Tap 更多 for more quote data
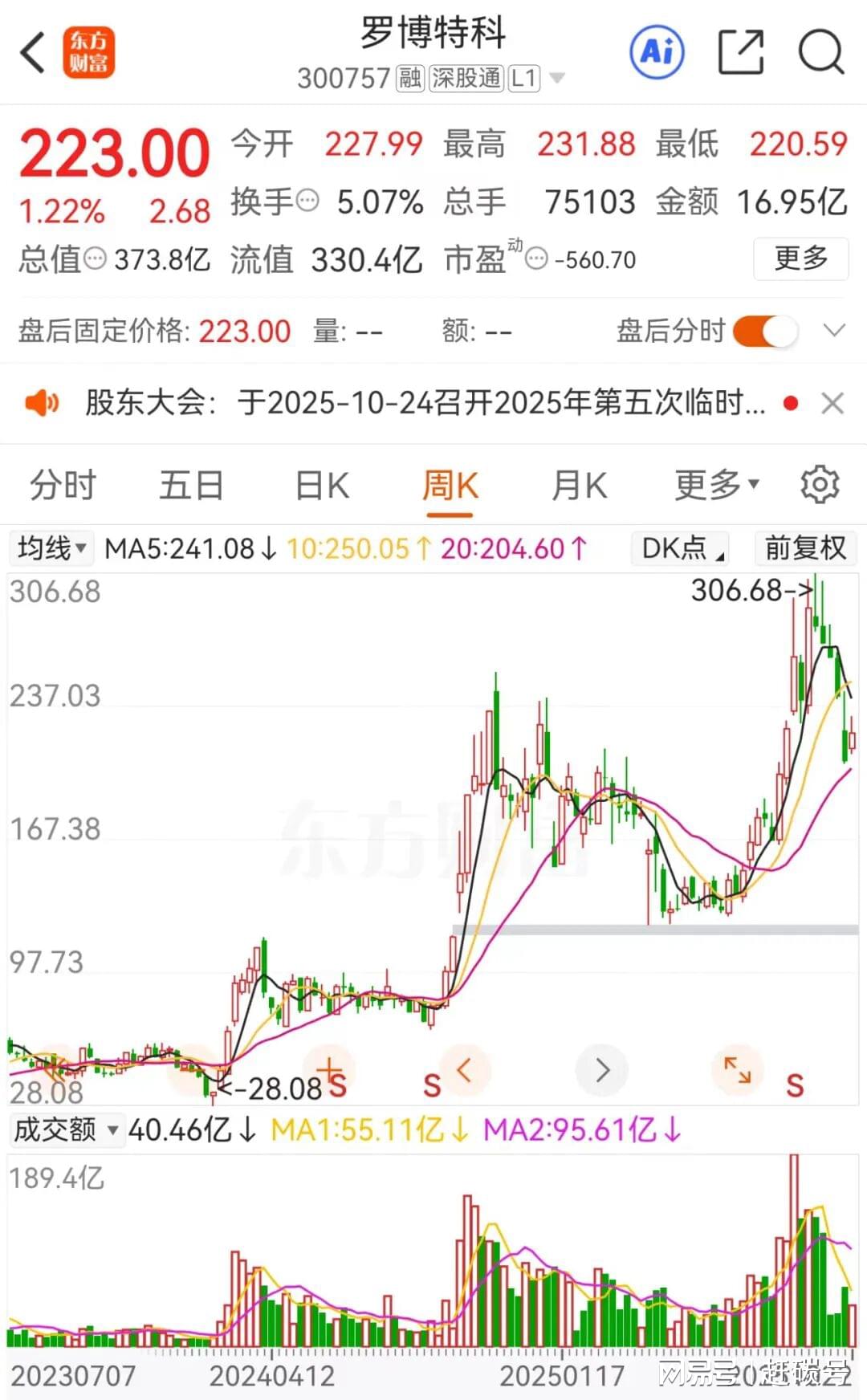 click(800, 258)
